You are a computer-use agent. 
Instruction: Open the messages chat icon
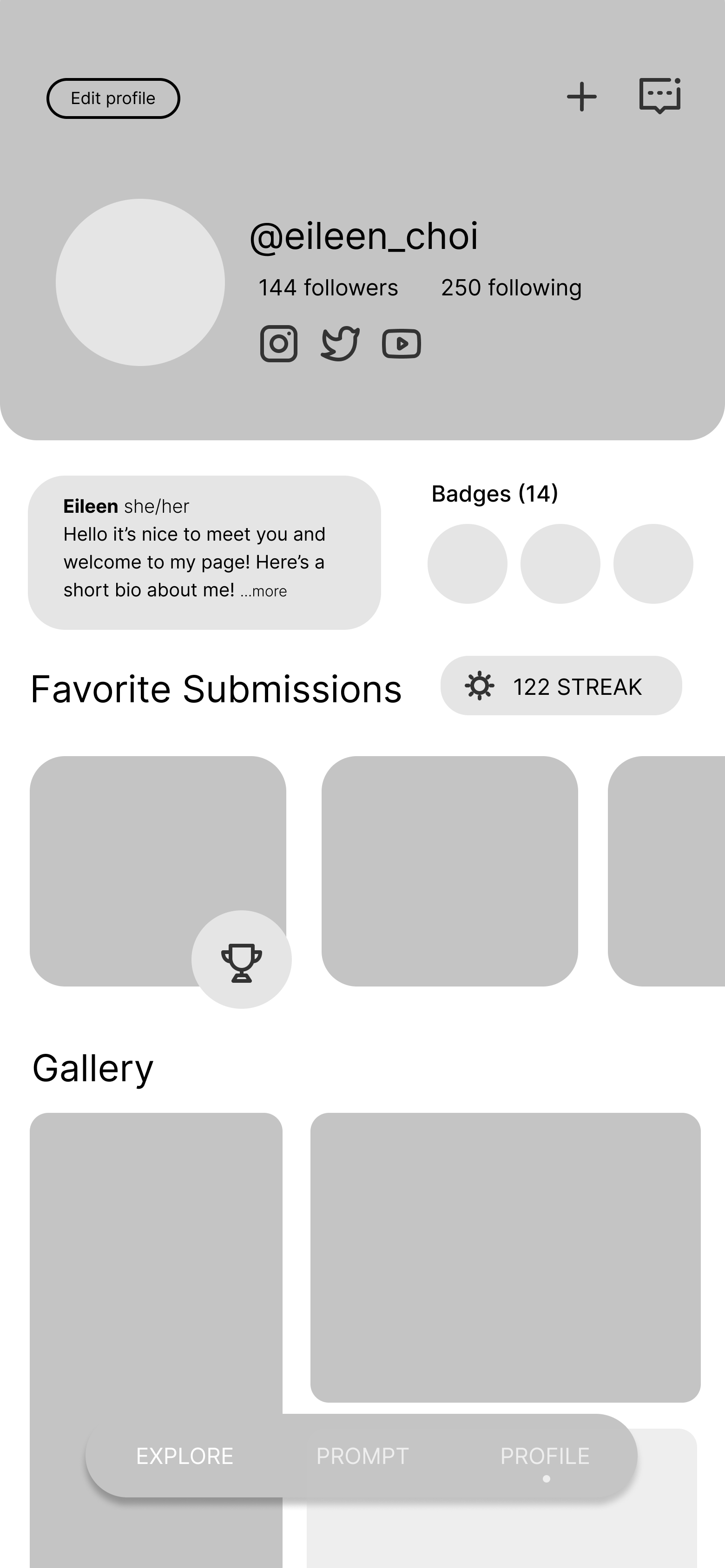[659, 96]
